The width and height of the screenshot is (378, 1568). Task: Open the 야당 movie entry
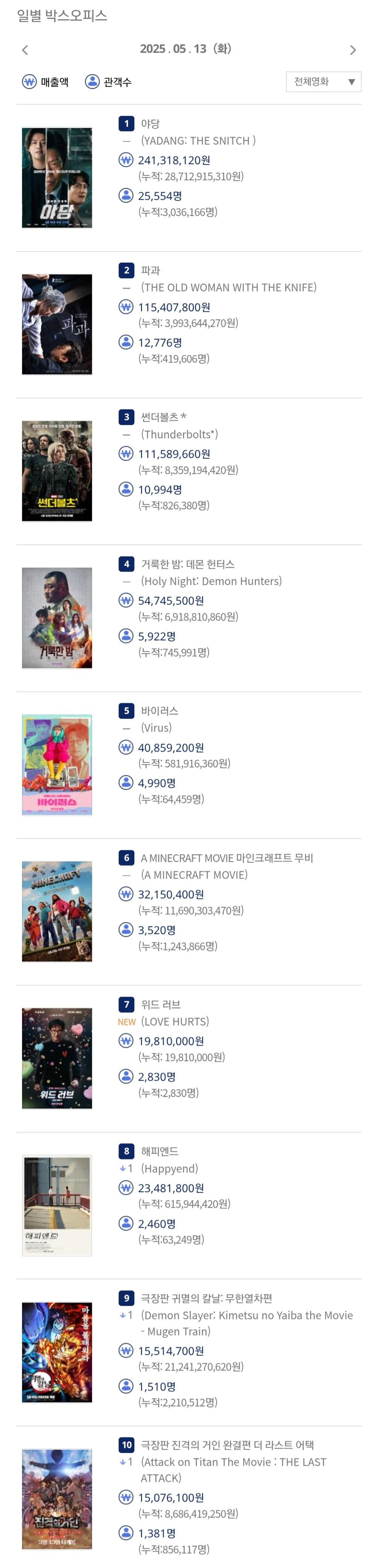[150, 124]
